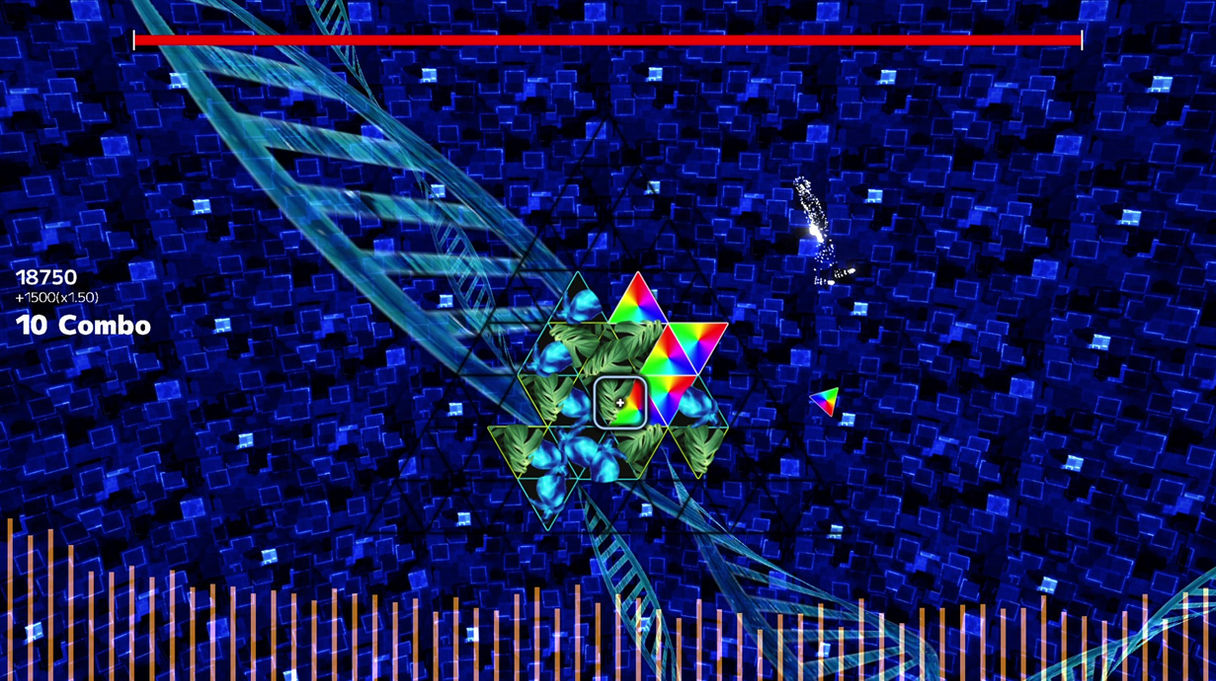This screenshot has width=1216, height=681.
Task: Tap the cell highlighted by the square cursor
Action: [x=620, y=402]
